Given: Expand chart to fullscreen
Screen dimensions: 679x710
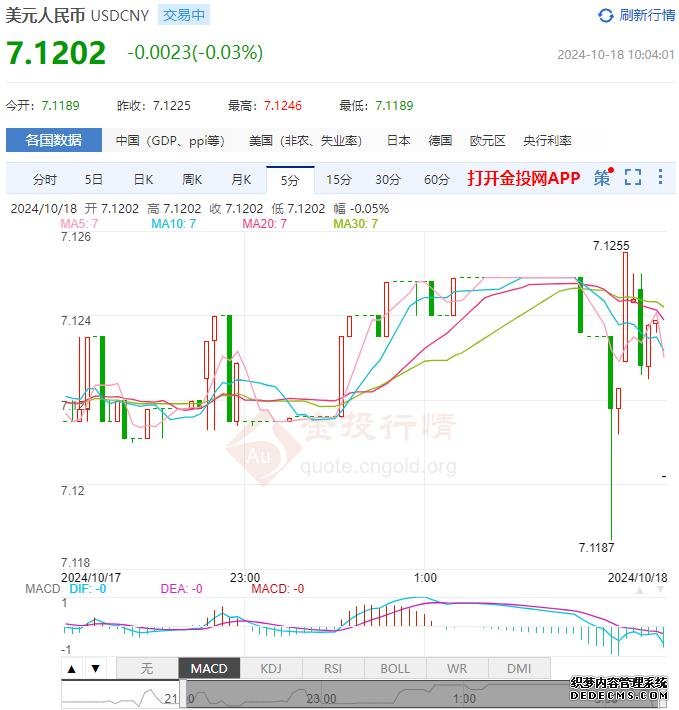Looking at the screenshot, I should click(x=632, y=178).
